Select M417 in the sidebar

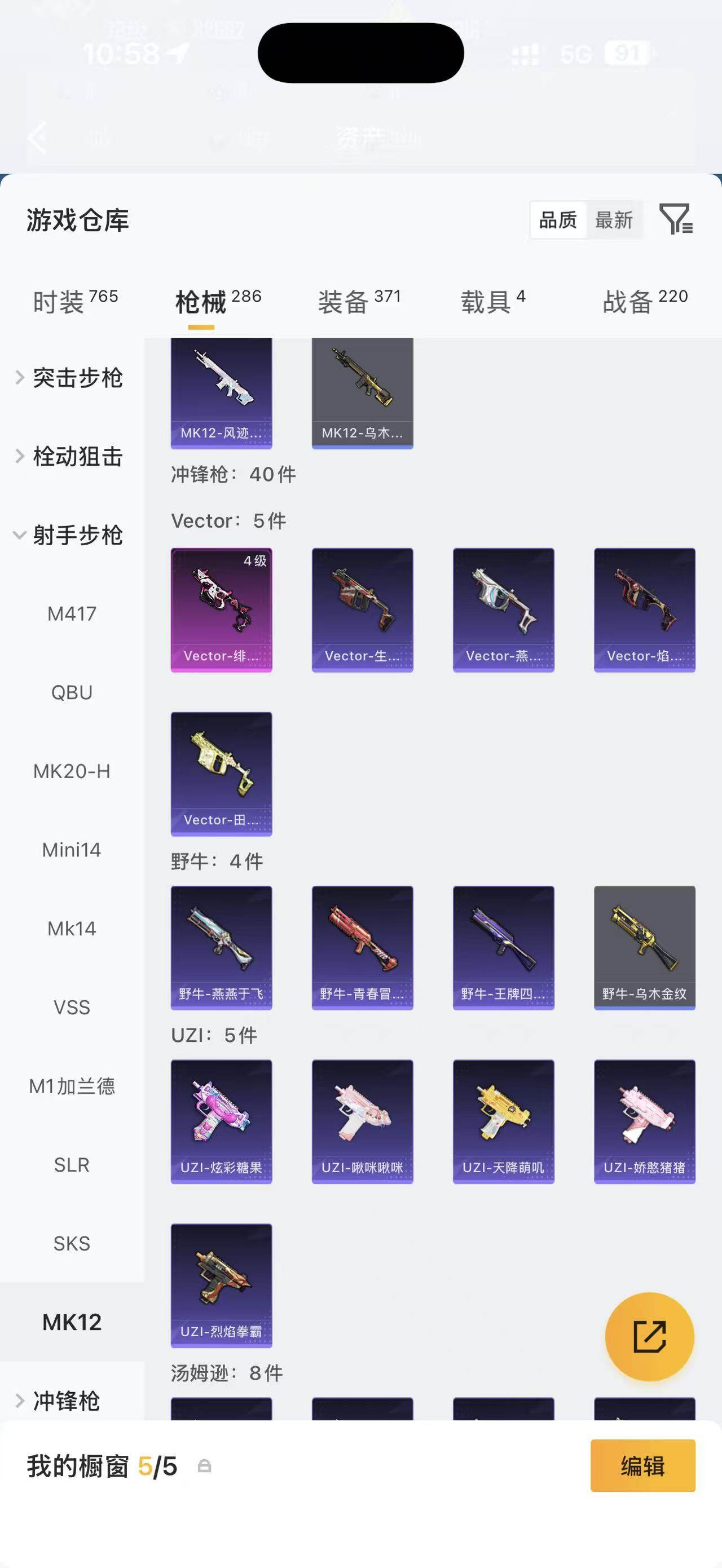[x=72, y=613]
